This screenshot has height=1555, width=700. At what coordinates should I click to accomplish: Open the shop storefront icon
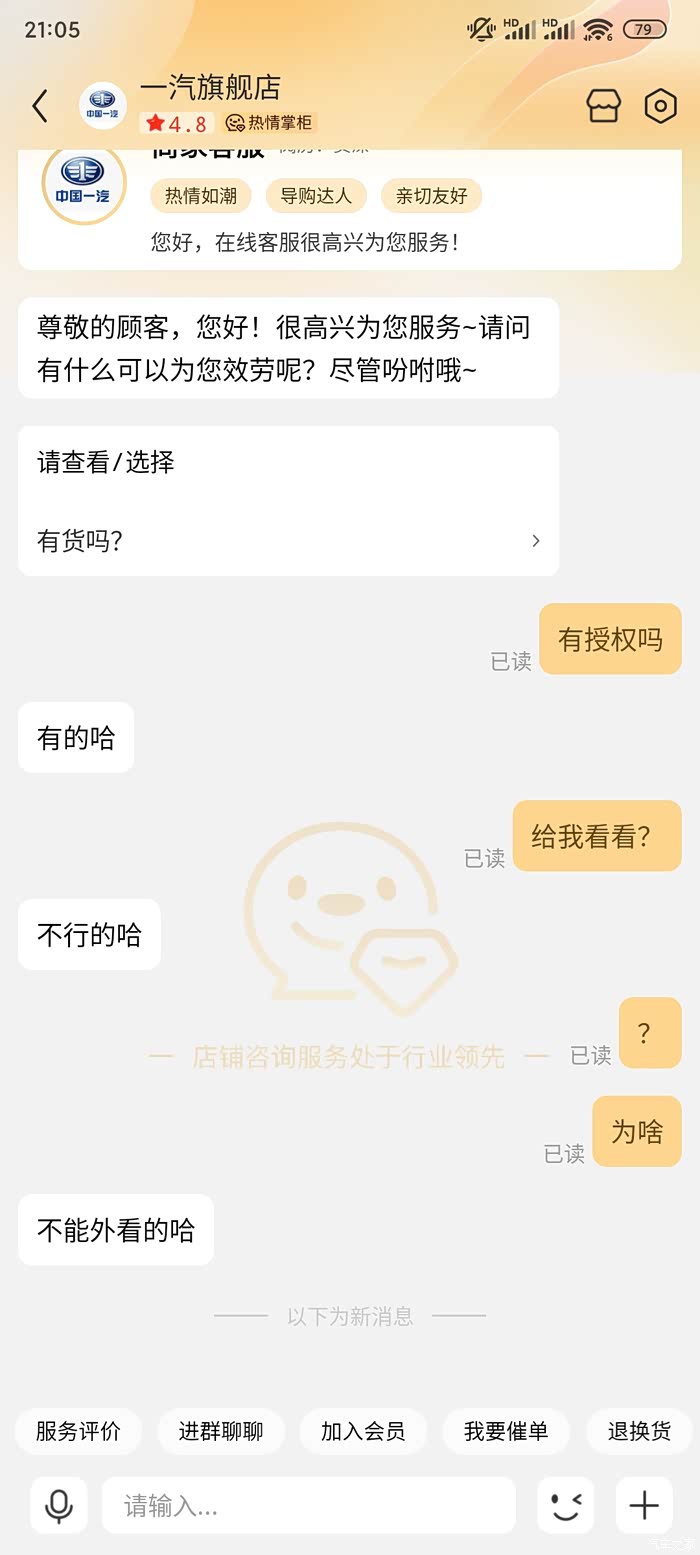(x=603, y=106)
